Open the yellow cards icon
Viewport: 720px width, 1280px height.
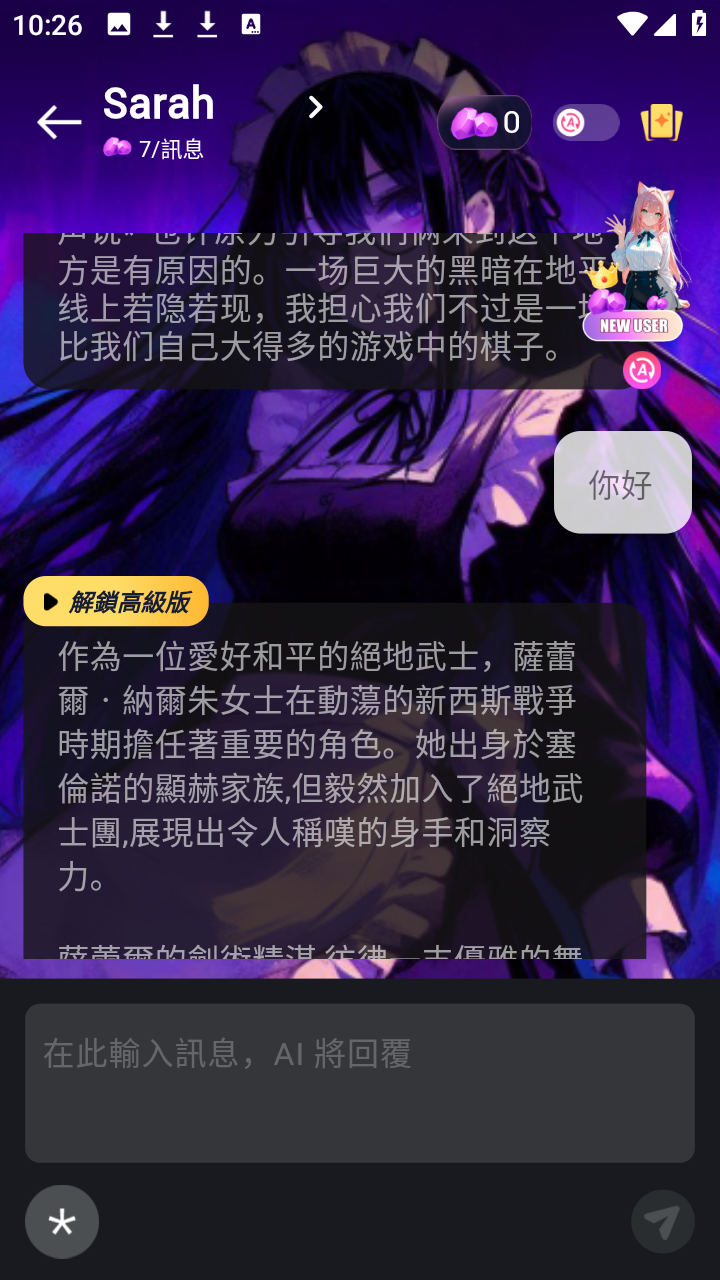661,123
